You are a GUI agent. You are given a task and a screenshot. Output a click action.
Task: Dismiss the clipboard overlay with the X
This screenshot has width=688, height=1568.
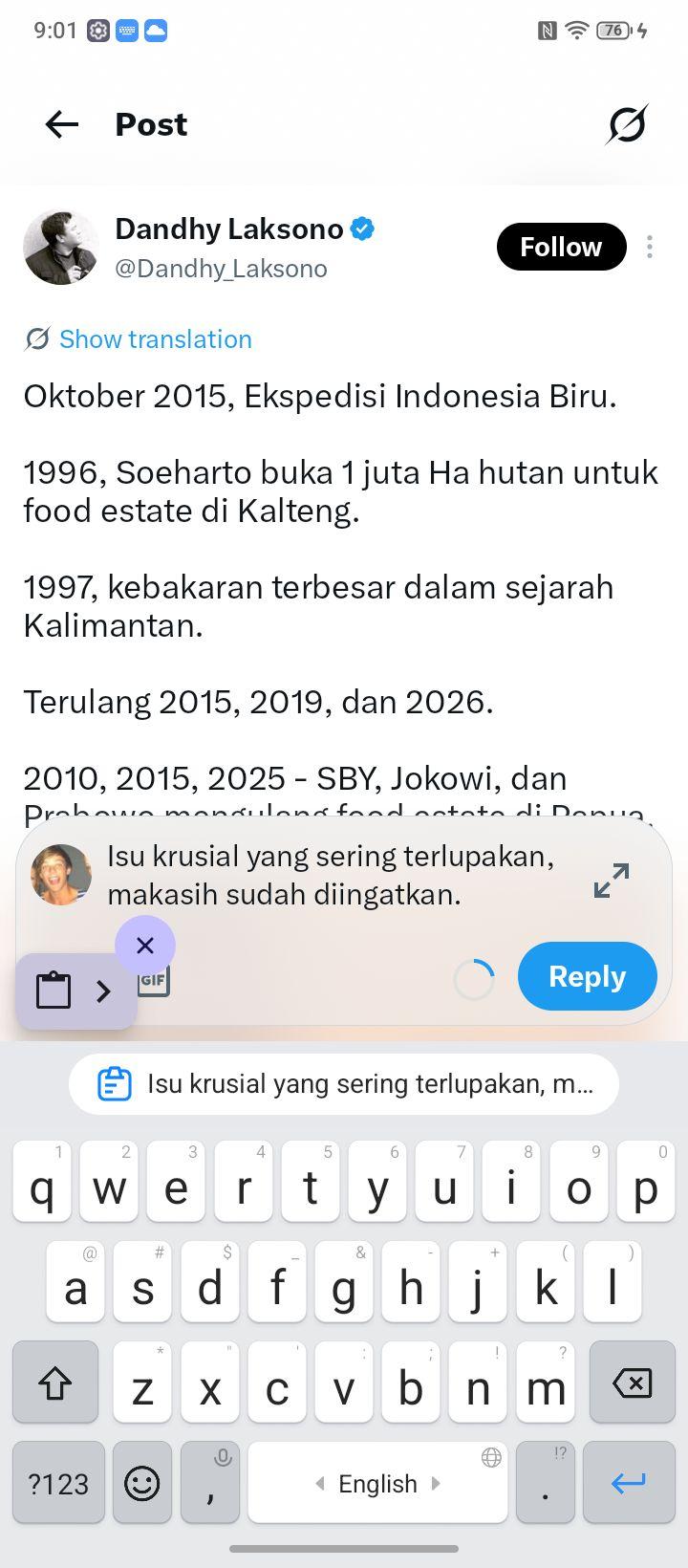(x=145, y=946)
